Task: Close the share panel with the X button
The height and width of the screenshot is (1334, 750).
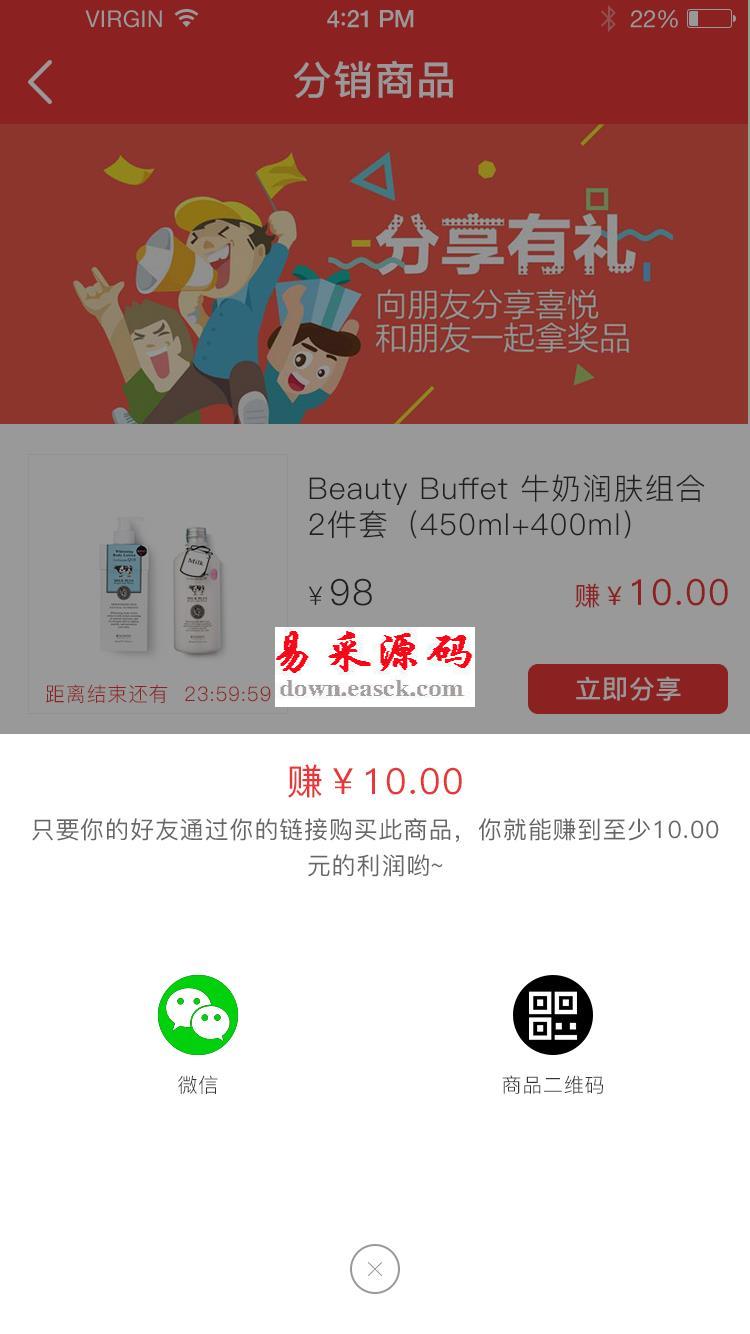Action: tap(375, 1269)
